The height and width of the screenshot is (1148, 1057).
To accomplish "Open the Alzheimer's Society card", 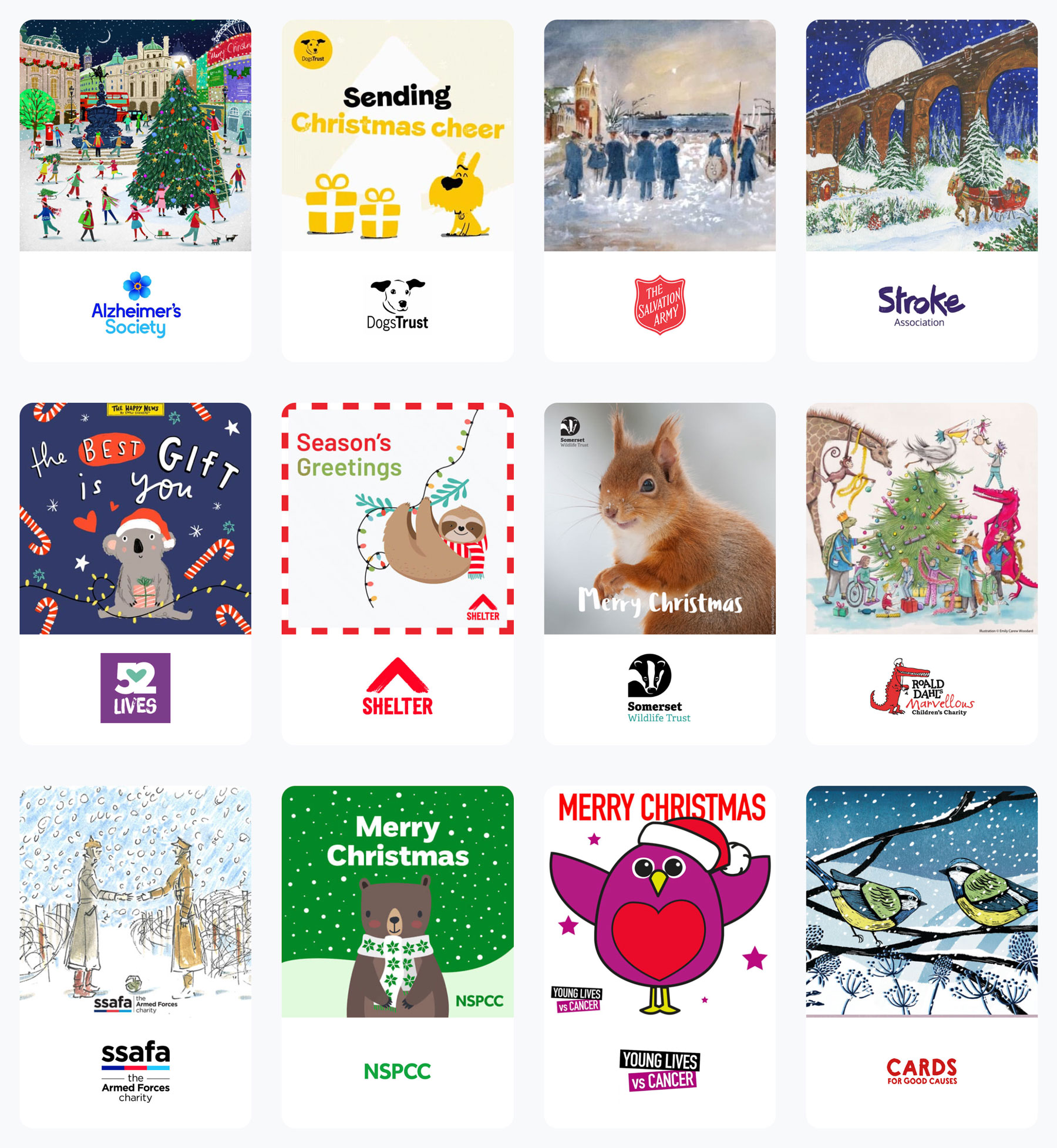I will [135, 136].
